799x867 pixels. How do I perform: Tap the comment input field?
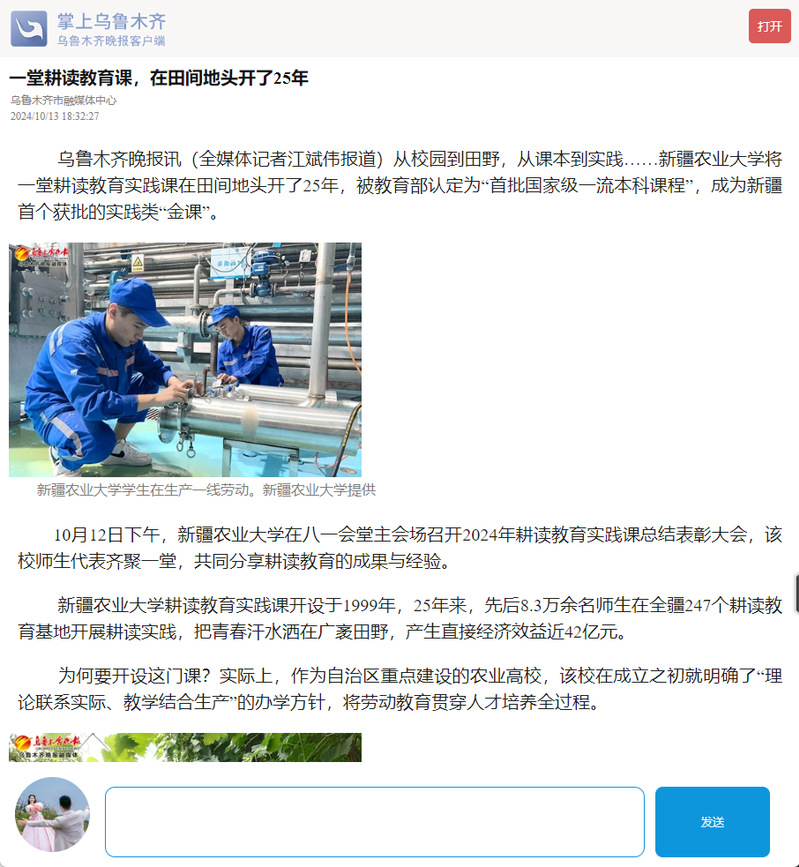coord(374,822)
